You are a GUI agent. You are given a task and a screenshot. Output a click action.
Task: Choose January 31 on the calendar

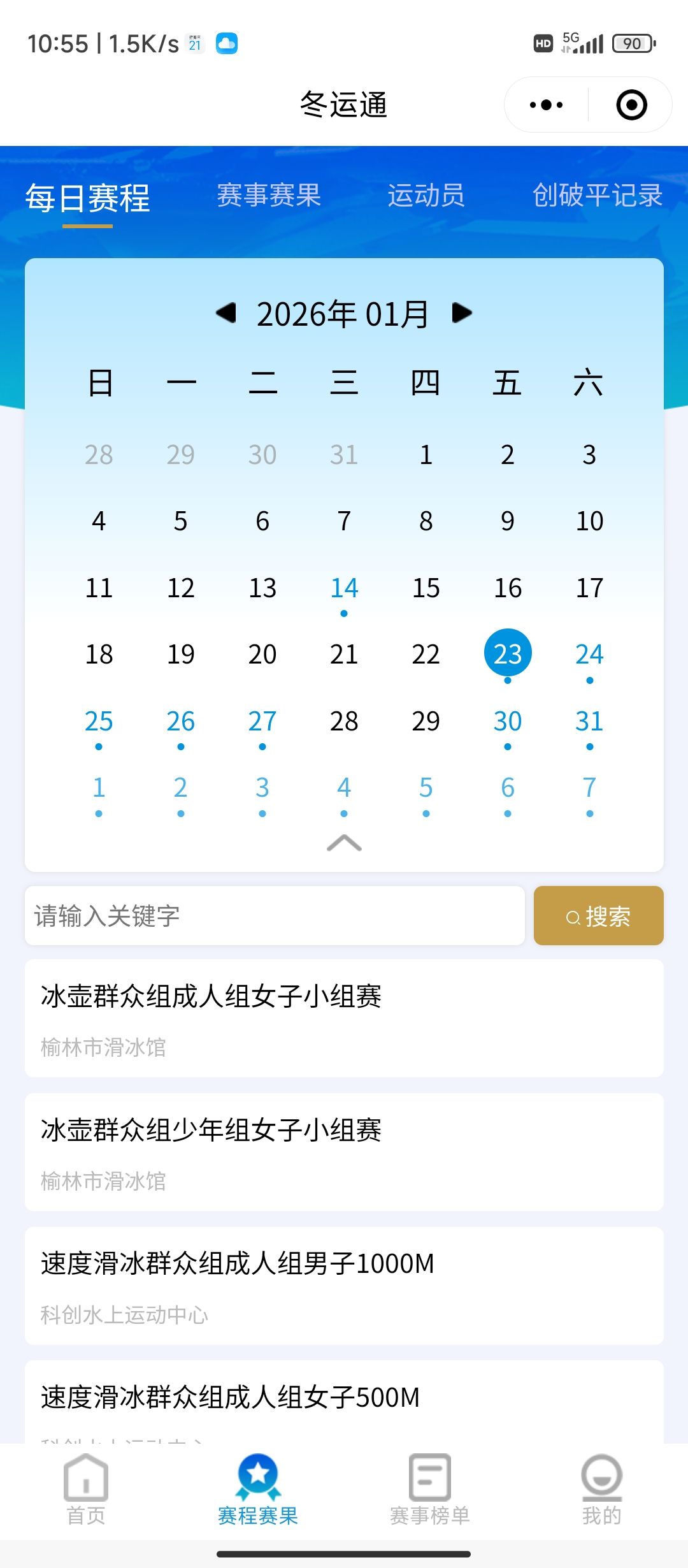(x=589, y=722)
